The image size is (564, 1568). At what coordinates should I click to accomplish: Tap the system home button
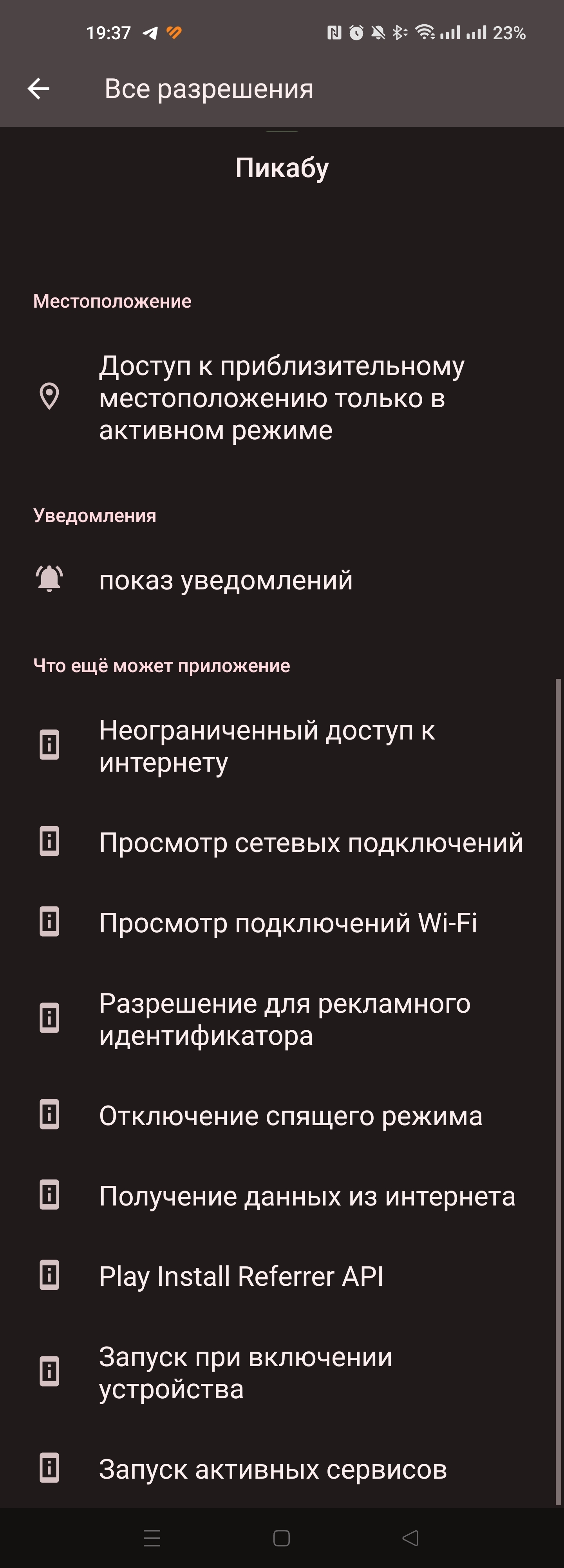point(281,1538)
